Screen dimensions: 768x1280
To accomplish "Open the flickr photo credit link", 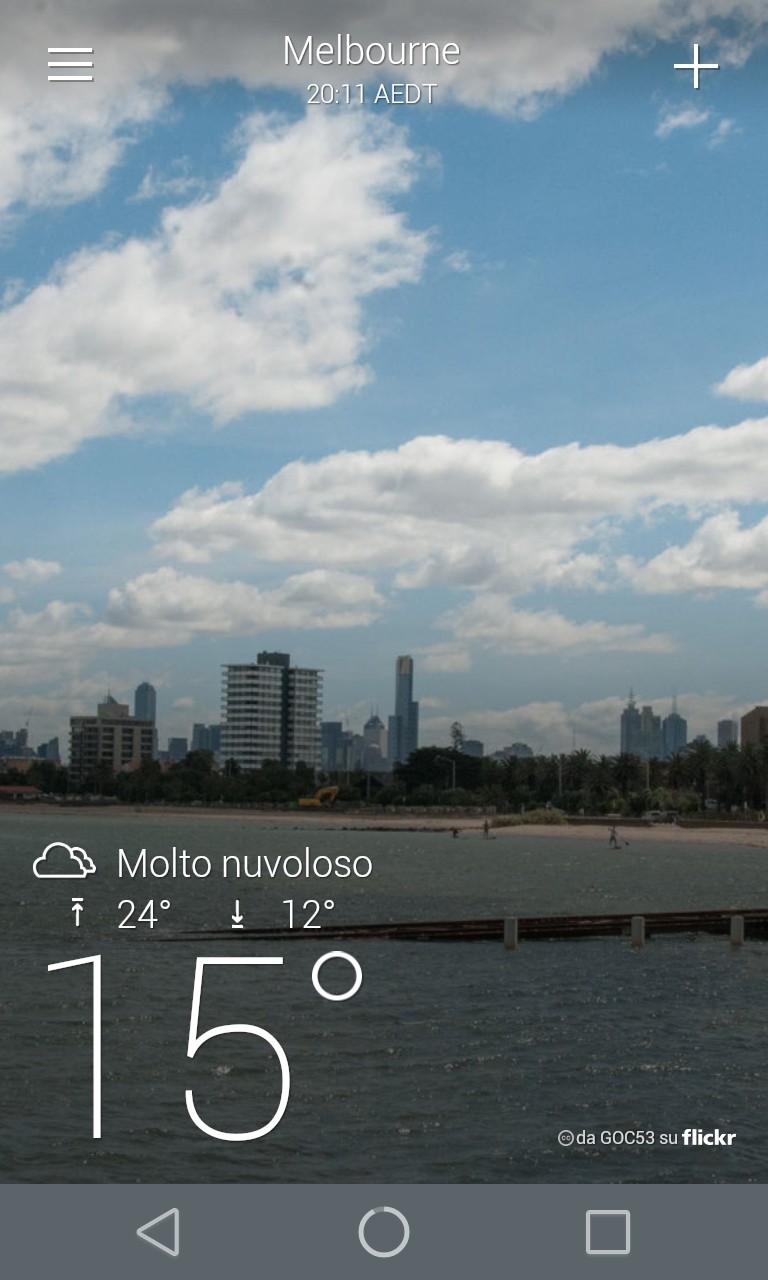I will [x=647, y=1138].
